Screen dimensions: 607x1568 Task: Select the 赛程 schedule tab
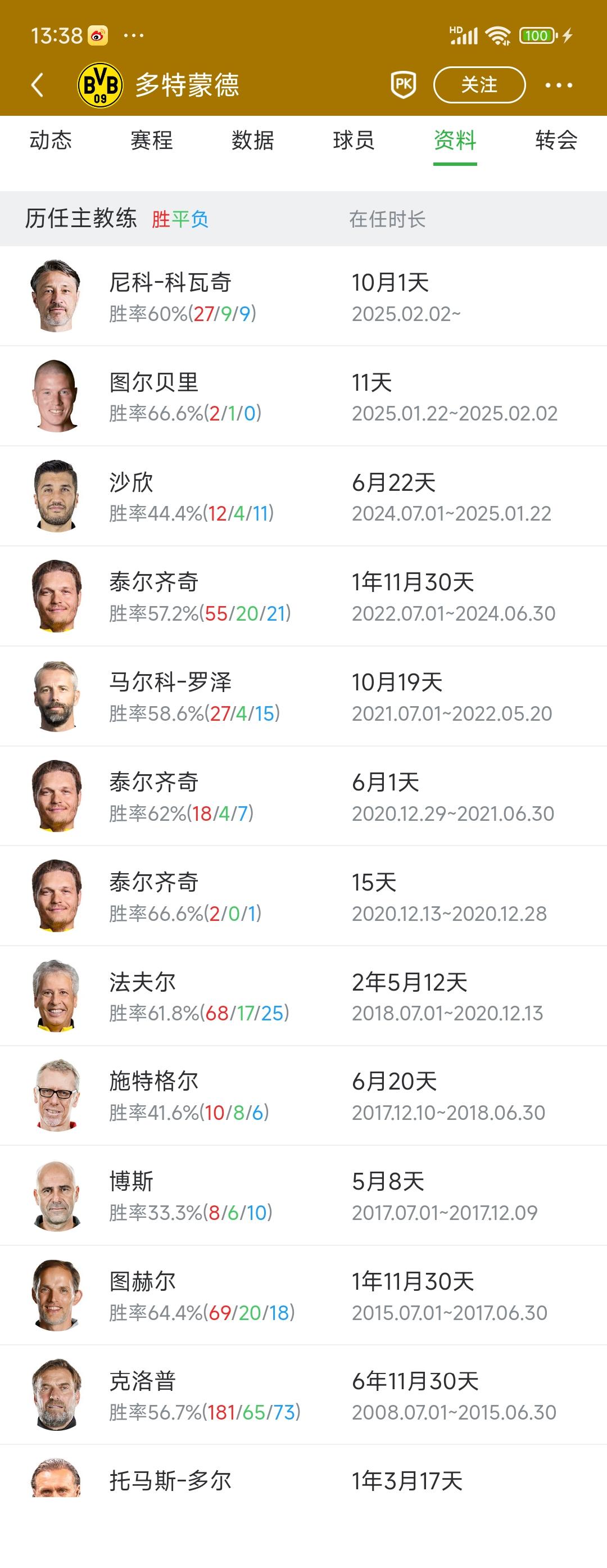(152, 141)
